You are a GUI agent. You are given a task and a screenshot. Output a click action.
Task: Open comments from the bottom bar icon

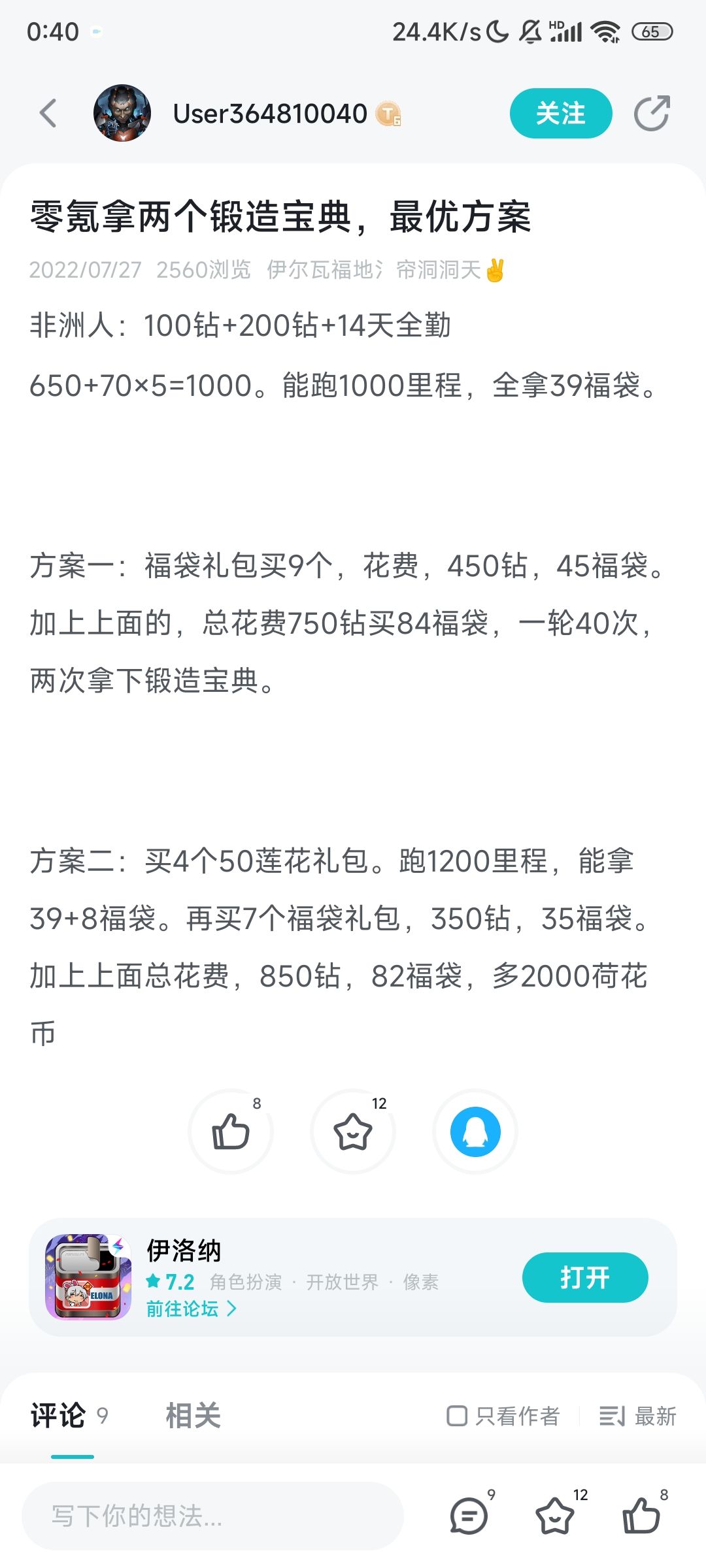pos(469,1515)
